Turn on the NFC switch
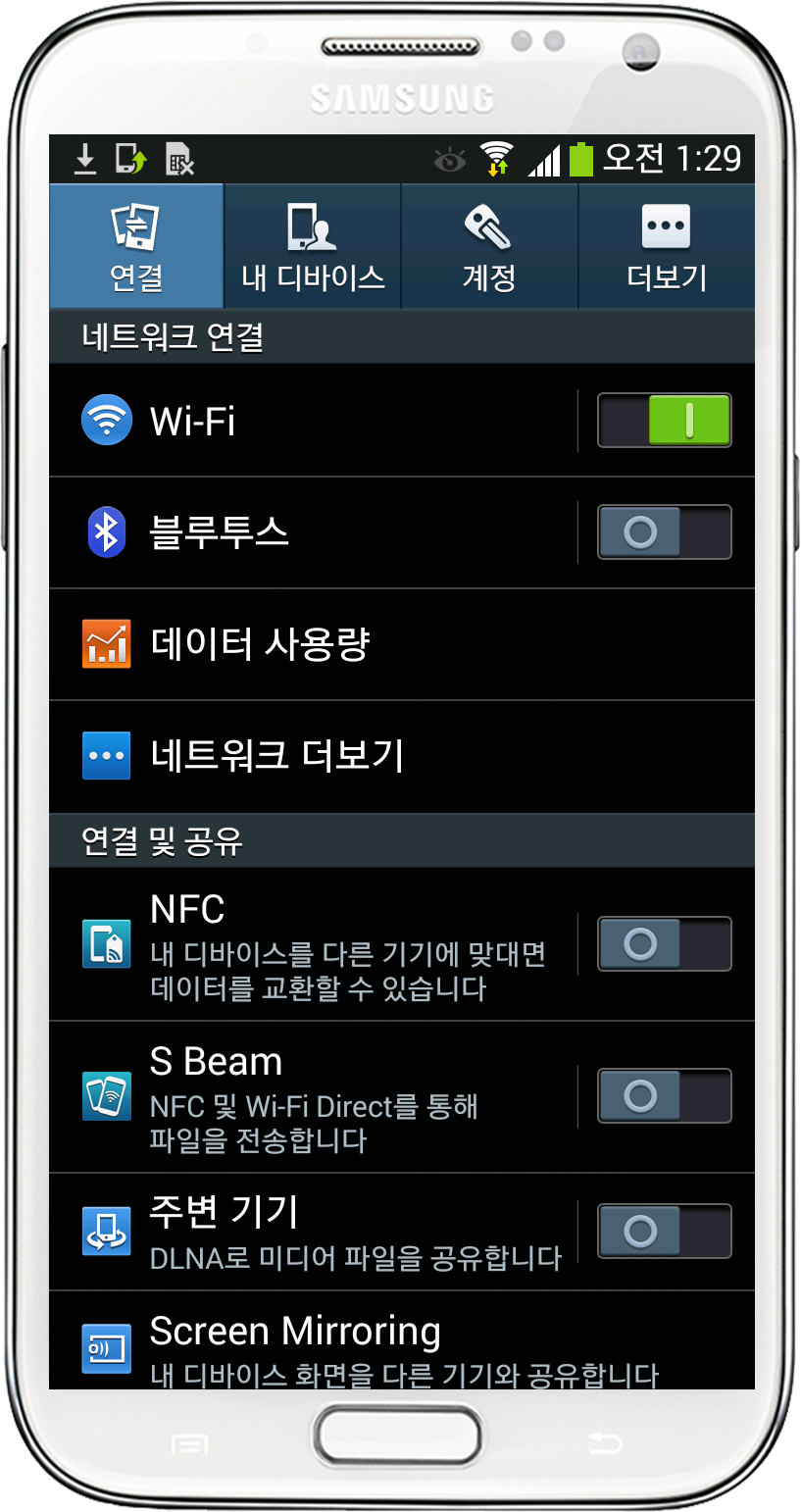 [665, 944]
